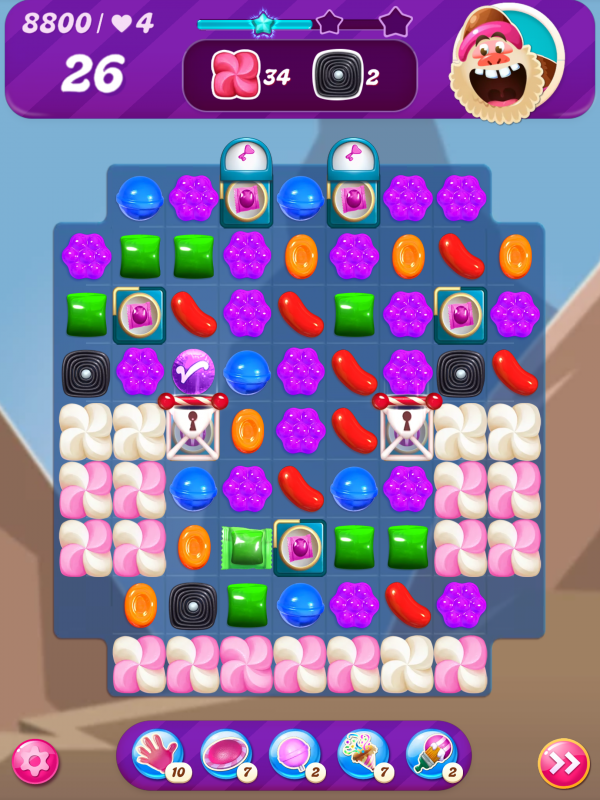Tap the fast-forward double arrow button
The width and height of the screenshot is (600, 800).
(562, 763)
